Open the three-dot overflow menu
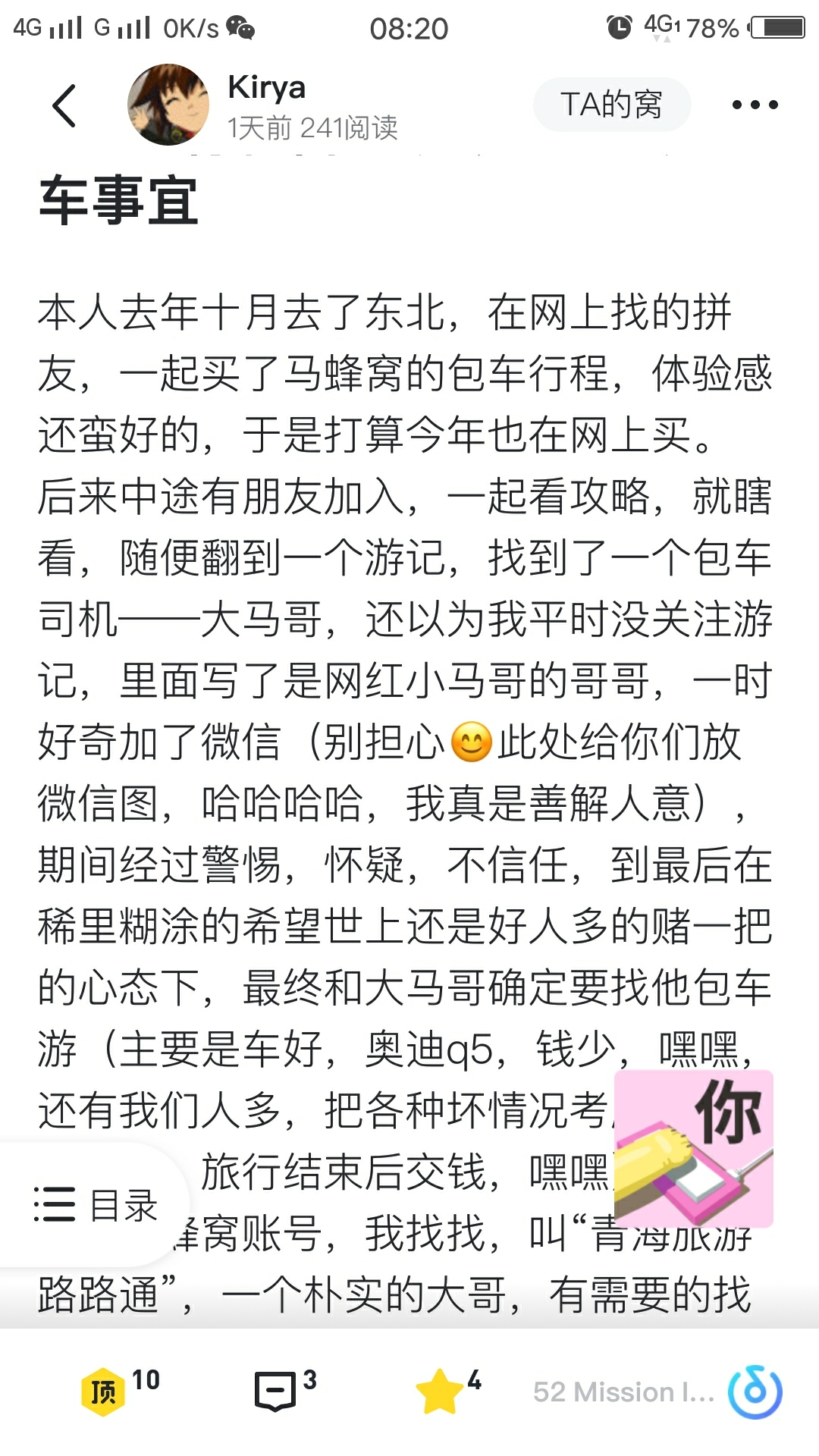 click(x=755, y=105)
